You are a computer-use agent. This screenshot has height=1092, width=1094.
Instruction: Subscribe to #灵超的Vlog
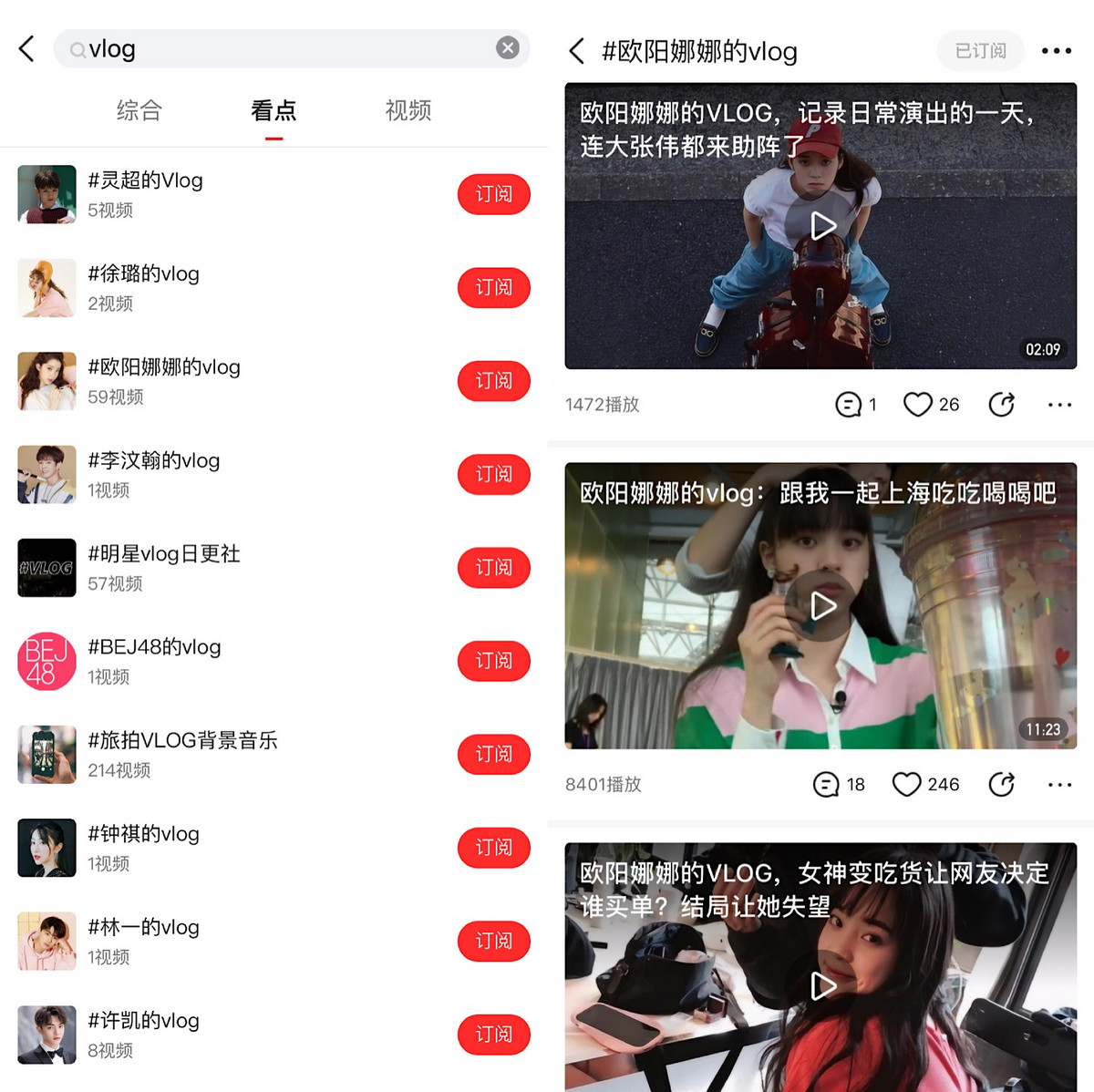(x=493, y=194)
